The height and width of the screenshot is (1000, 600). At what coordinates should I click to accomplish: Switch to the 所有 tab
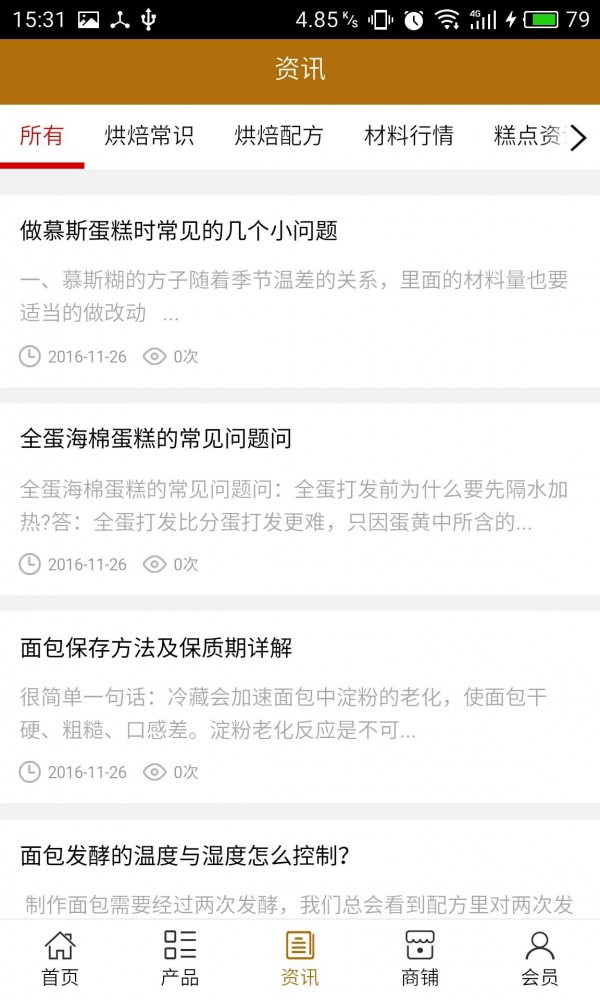click(42, 136)
